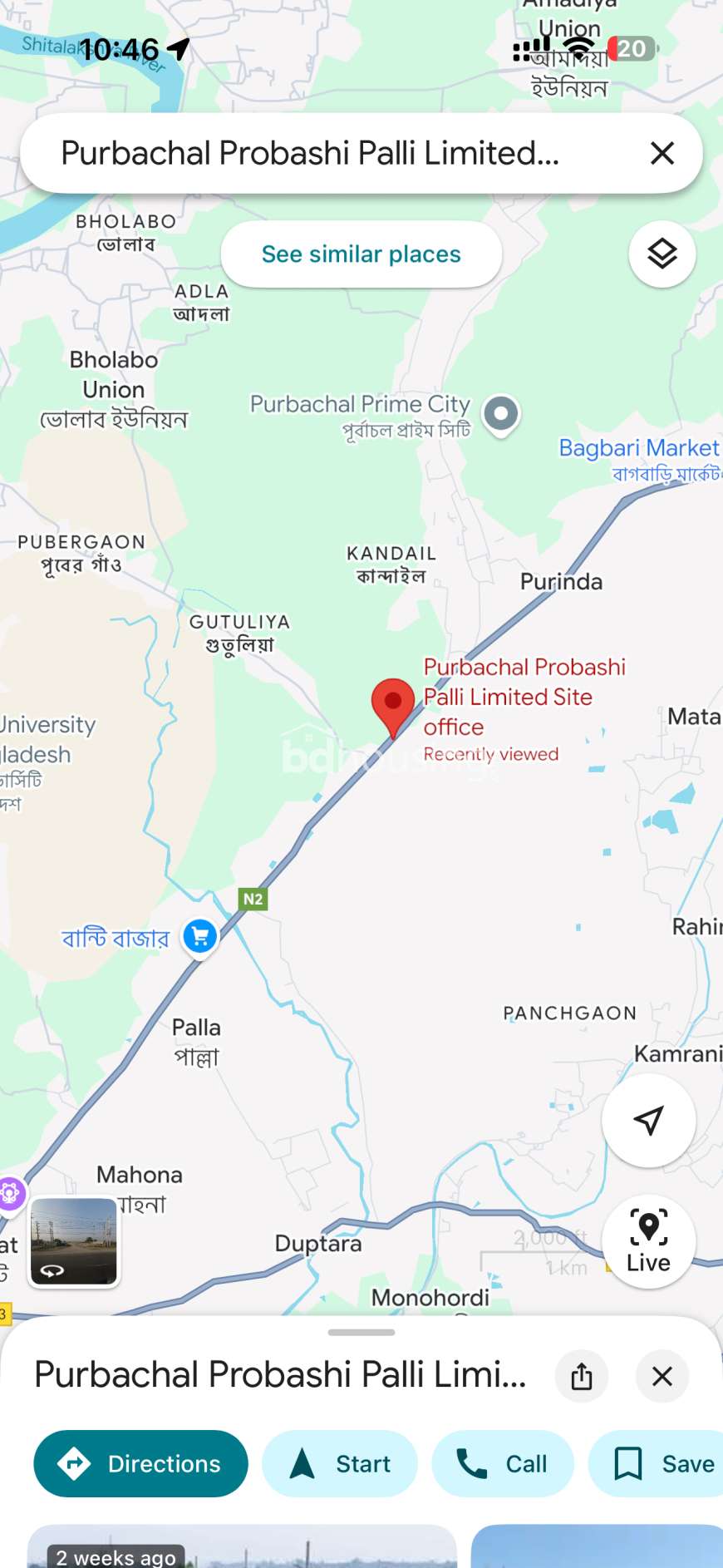The width and height of the screenshot is (723, 1568).
Task: Clear the search with the X icon
Action: pos(662,153)
